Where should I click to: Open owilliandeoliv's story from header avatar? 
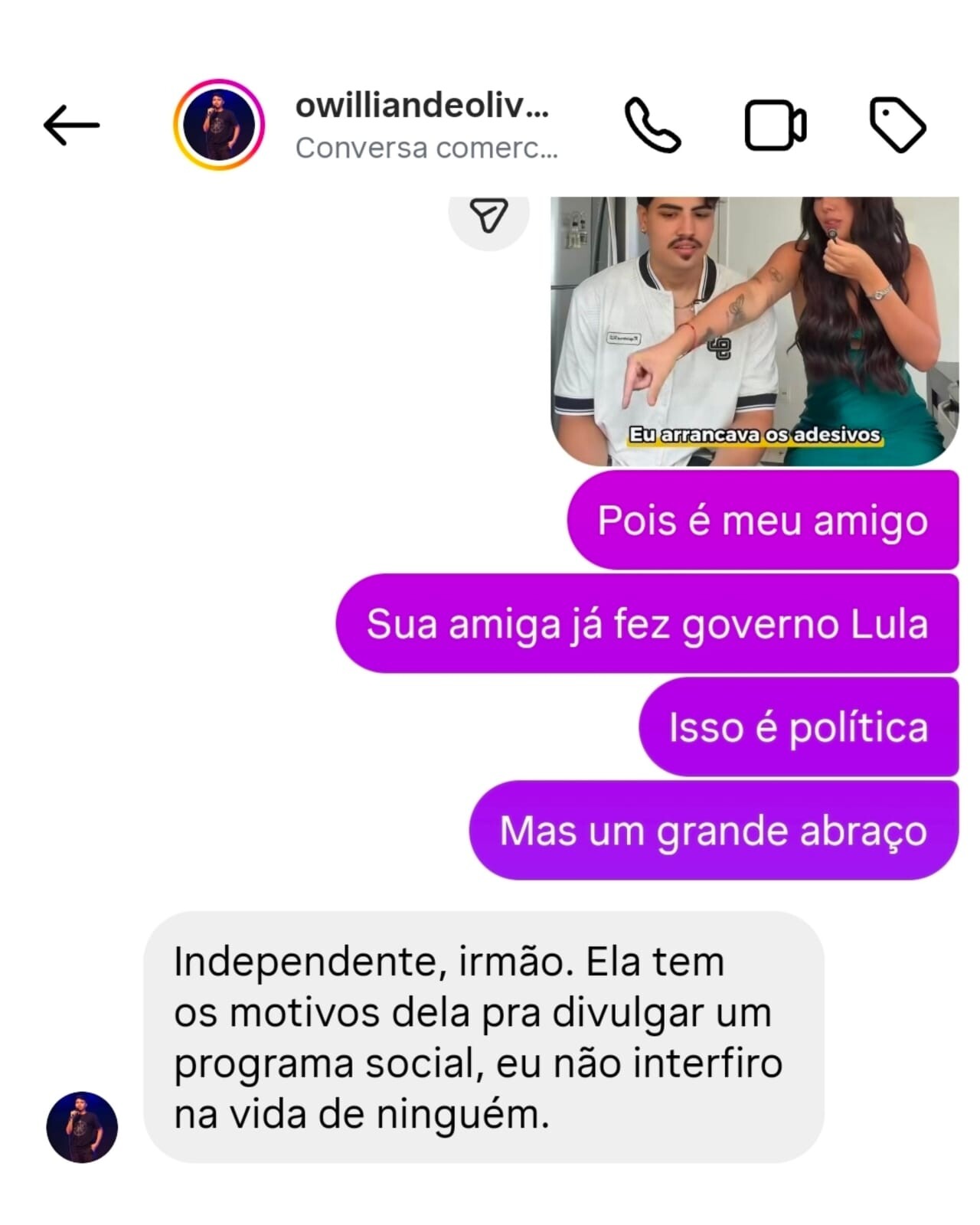(x=219, y=125)
